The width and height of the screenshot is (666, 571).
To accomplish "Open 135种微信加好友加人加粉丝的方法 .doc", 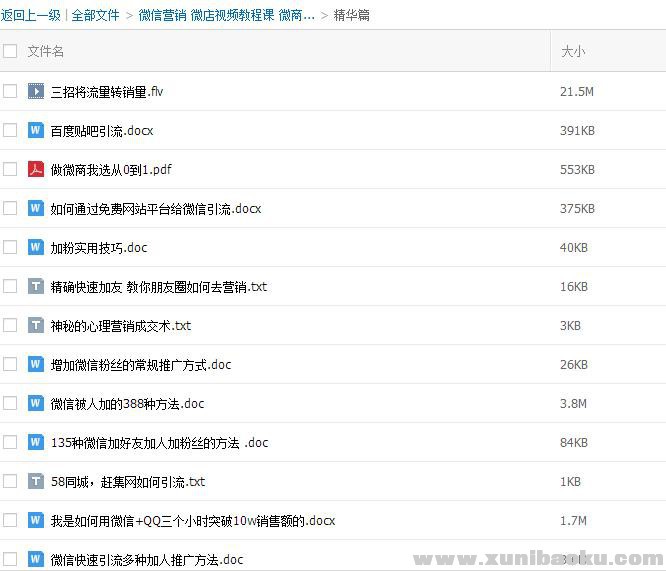I will click(159, 443).
